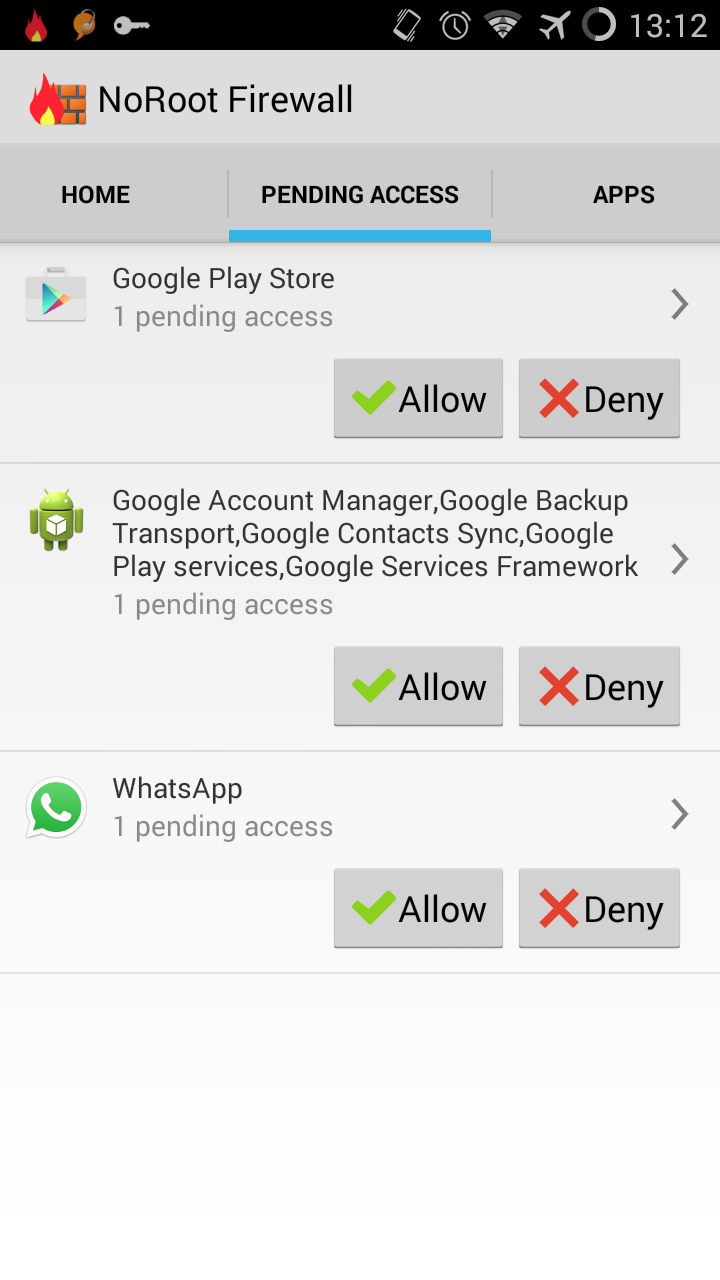Deny WhatsApp pending access

(599, 909)
